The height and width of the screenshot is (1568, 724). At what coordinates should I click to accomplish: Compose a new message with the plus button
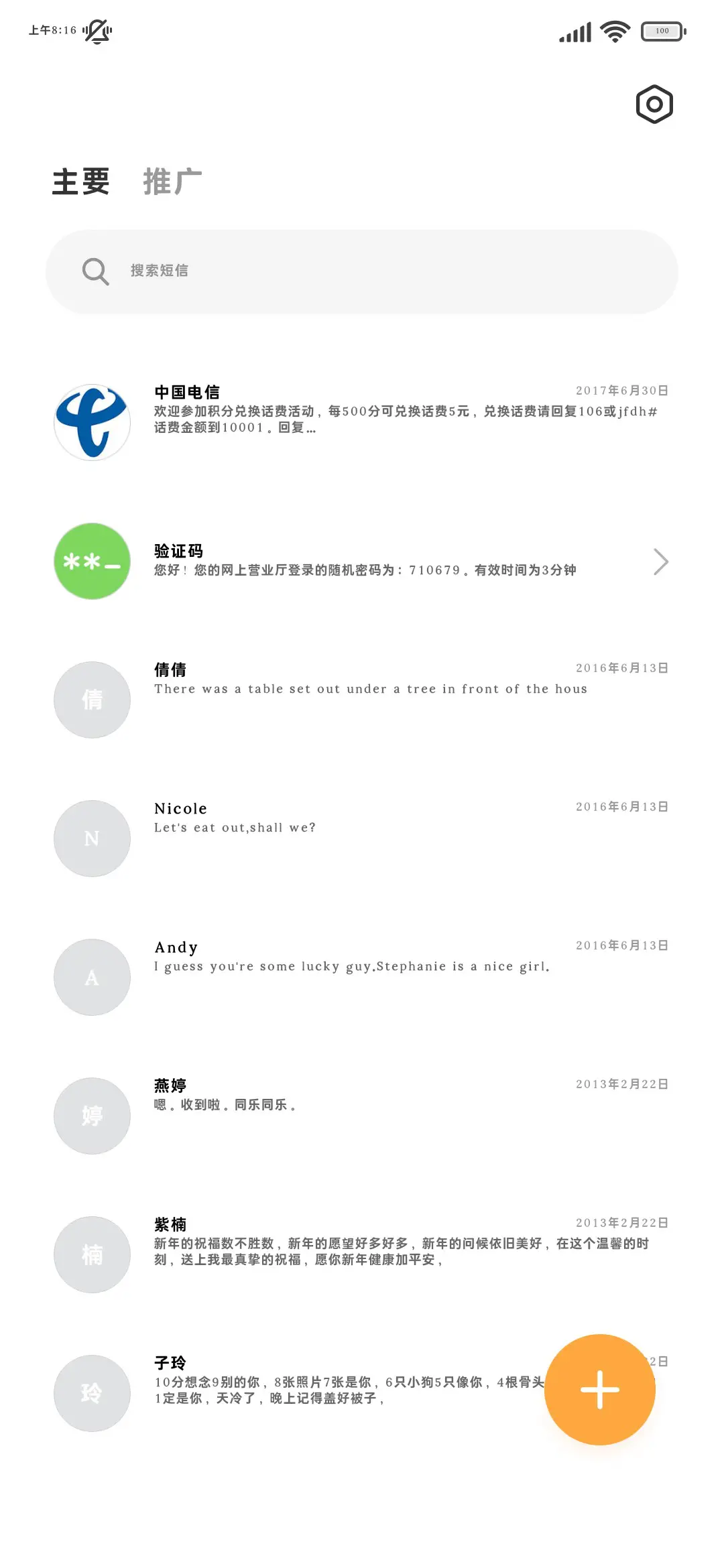click(x=599, y=1390)
